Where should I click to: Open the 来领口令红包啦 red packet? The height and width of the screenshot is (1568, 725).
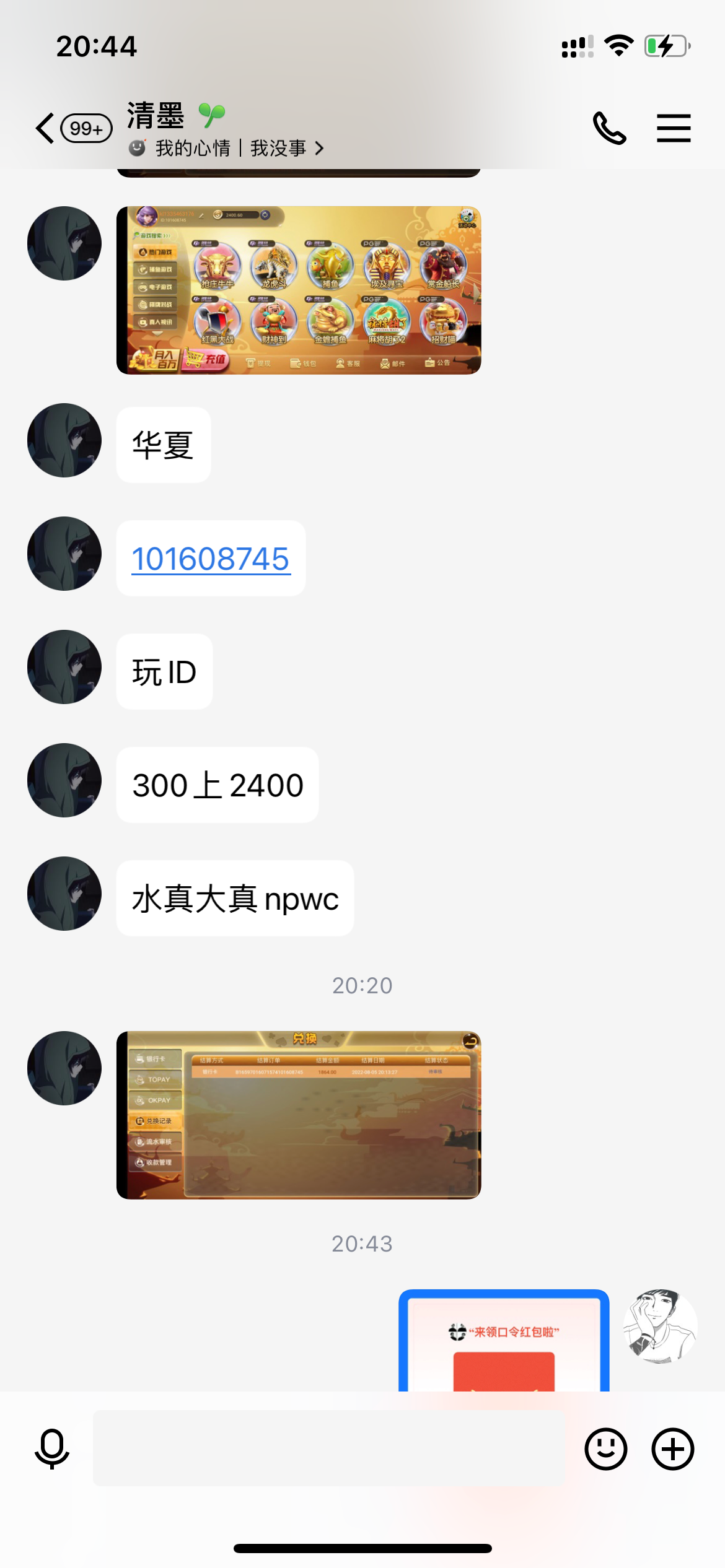(x=504, y=1344)
